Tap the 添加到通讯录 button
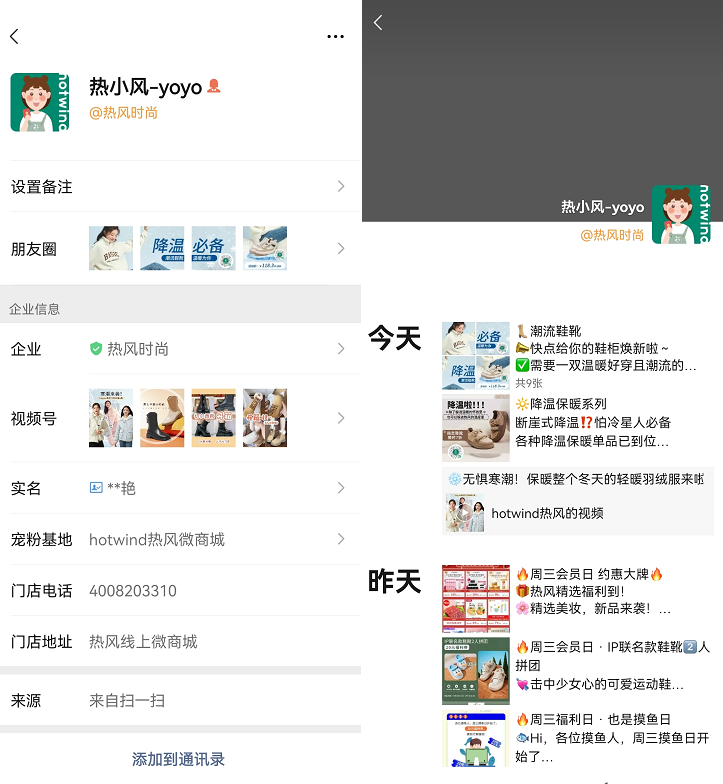This screenshot has height=784, width=723. coord(180,759)
